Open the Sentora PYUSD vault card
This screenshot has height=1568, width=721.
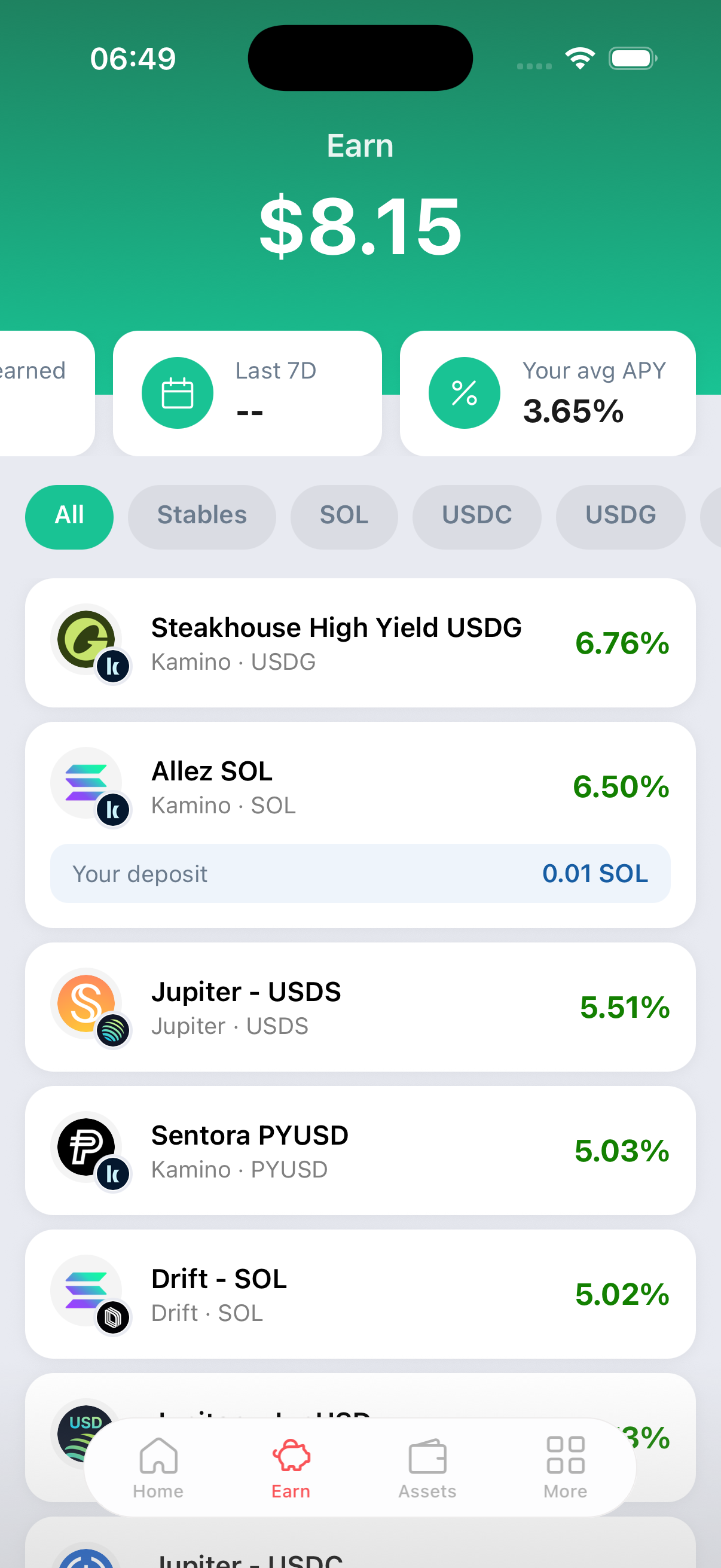360,1151
